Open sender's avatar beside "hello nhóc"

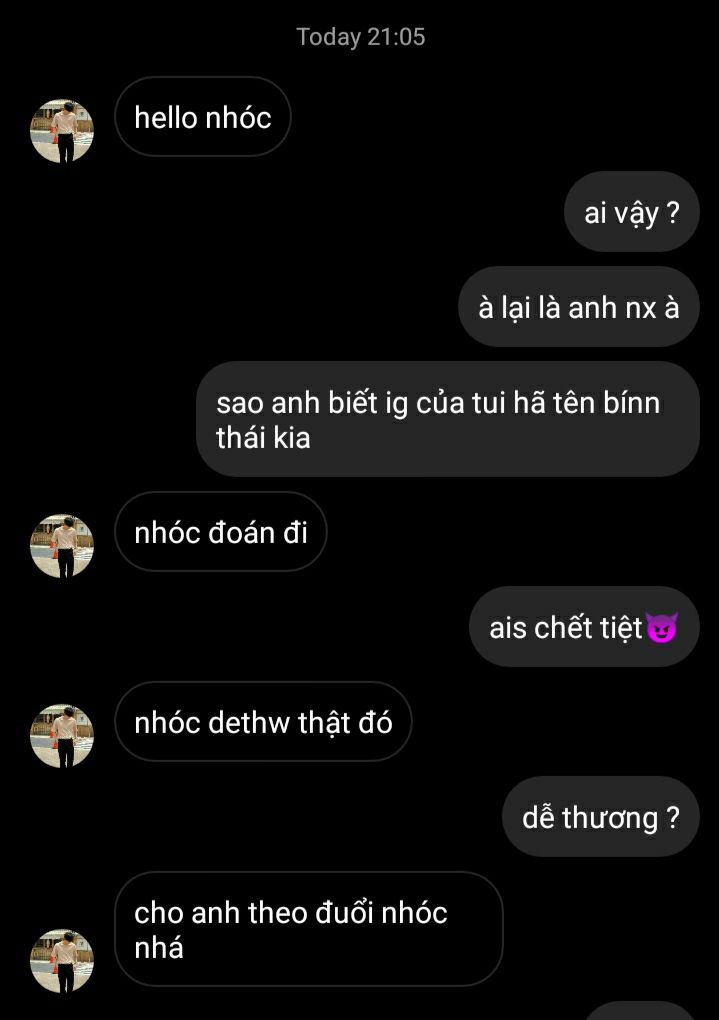click(62, 131)
